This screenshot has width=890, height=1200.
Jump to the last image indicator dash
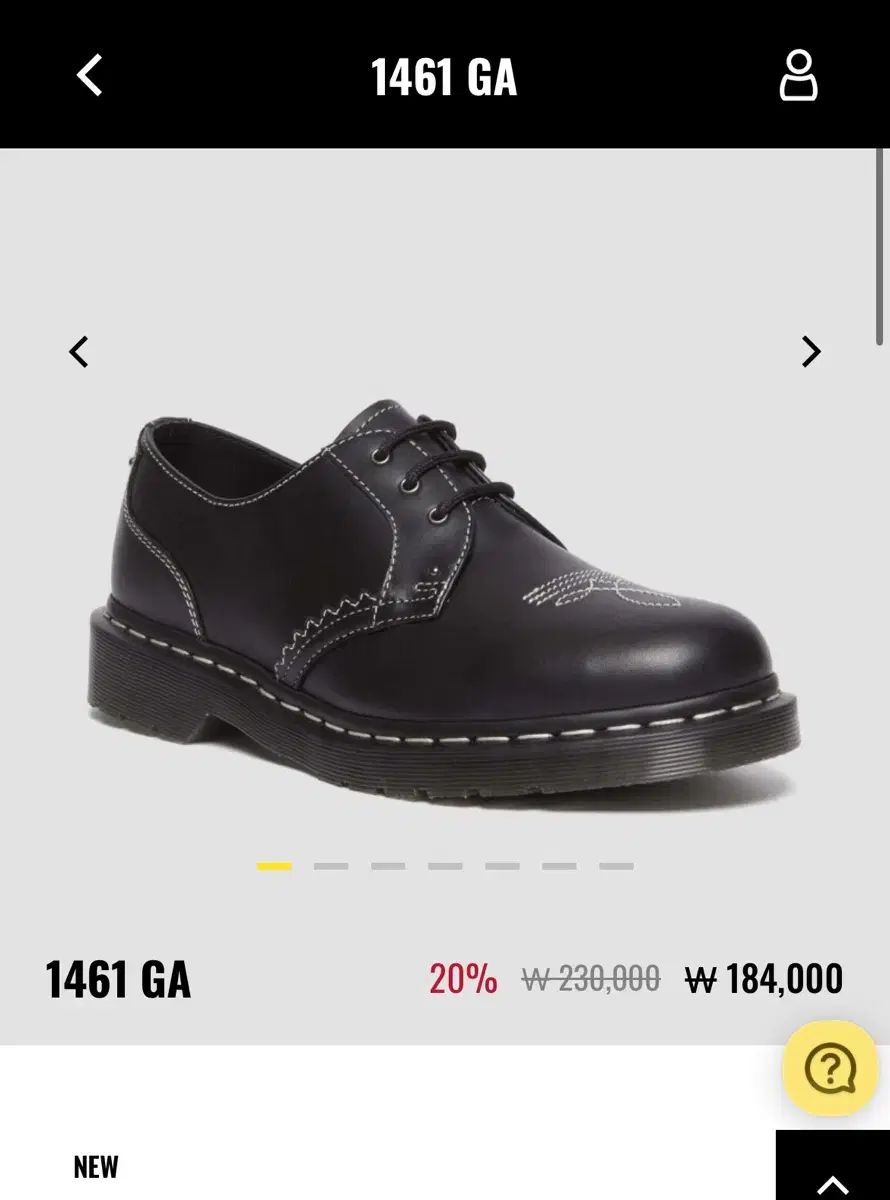[616, 866]
